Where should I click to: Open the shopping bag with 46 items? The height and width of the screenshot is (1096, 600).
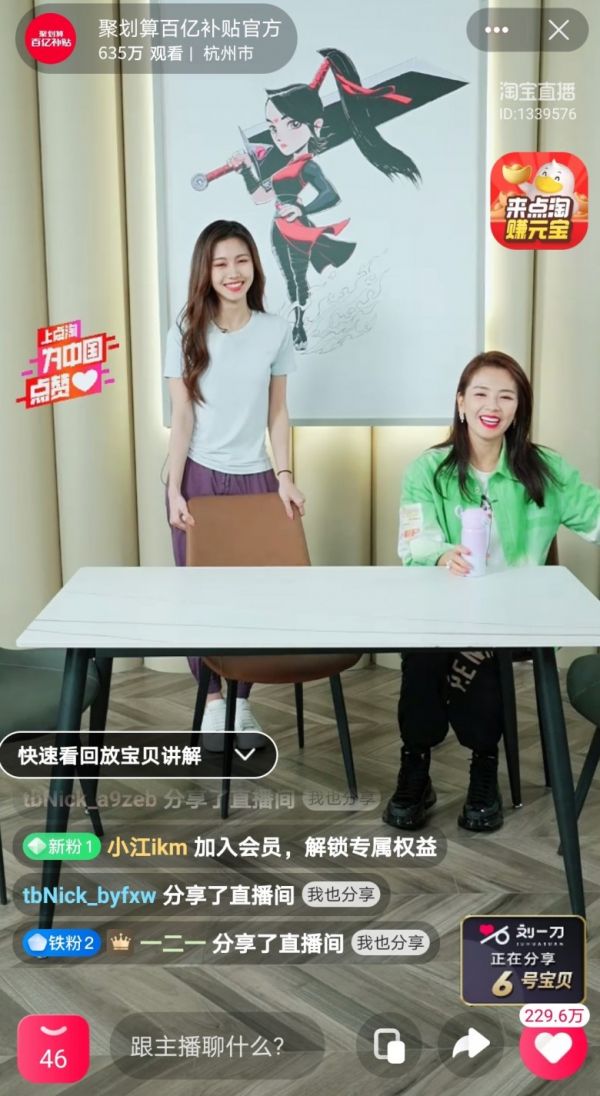click(x=53, y=1048)
